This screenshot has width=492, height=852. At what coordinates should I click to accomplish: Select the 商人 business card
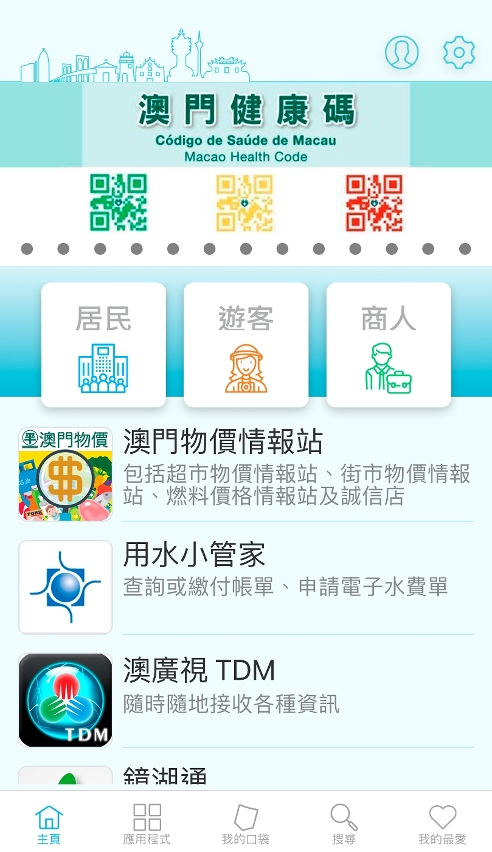pyautogui.click(x=388, y=344)
